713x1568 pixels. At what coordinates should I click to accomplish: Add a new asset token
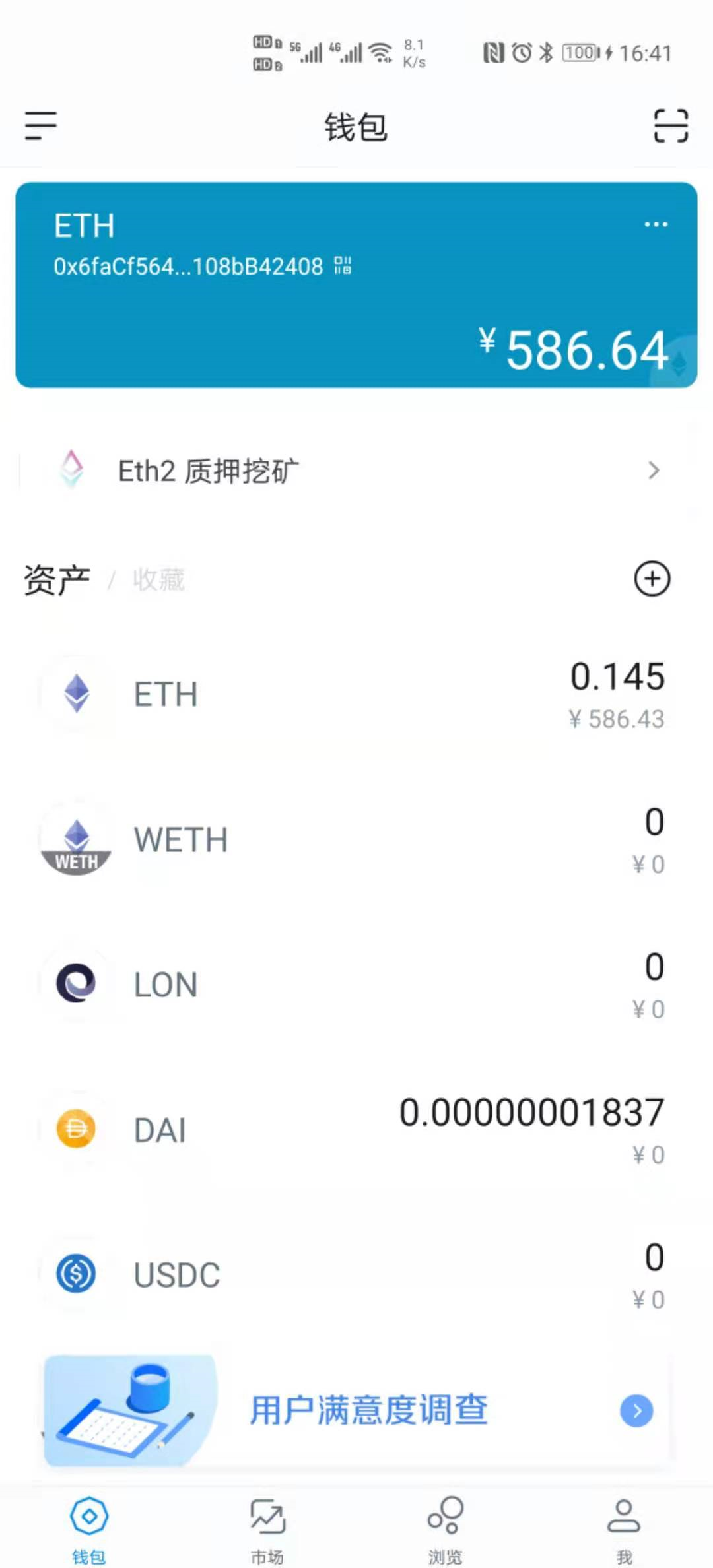coord(652,579)
